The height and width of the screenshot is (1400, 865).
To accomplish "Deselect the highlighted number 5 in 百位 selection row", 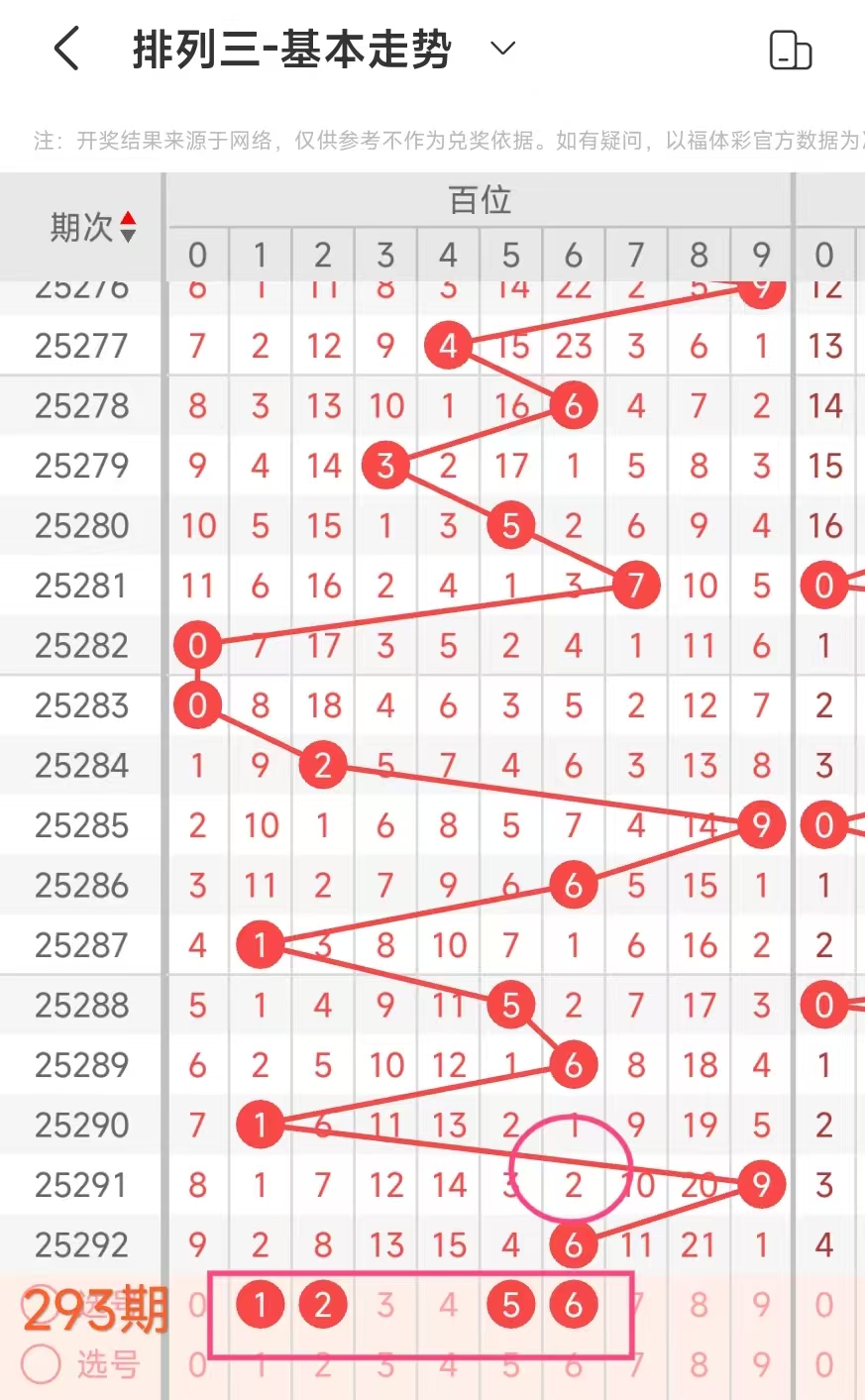I will (x=510, y=1305).
